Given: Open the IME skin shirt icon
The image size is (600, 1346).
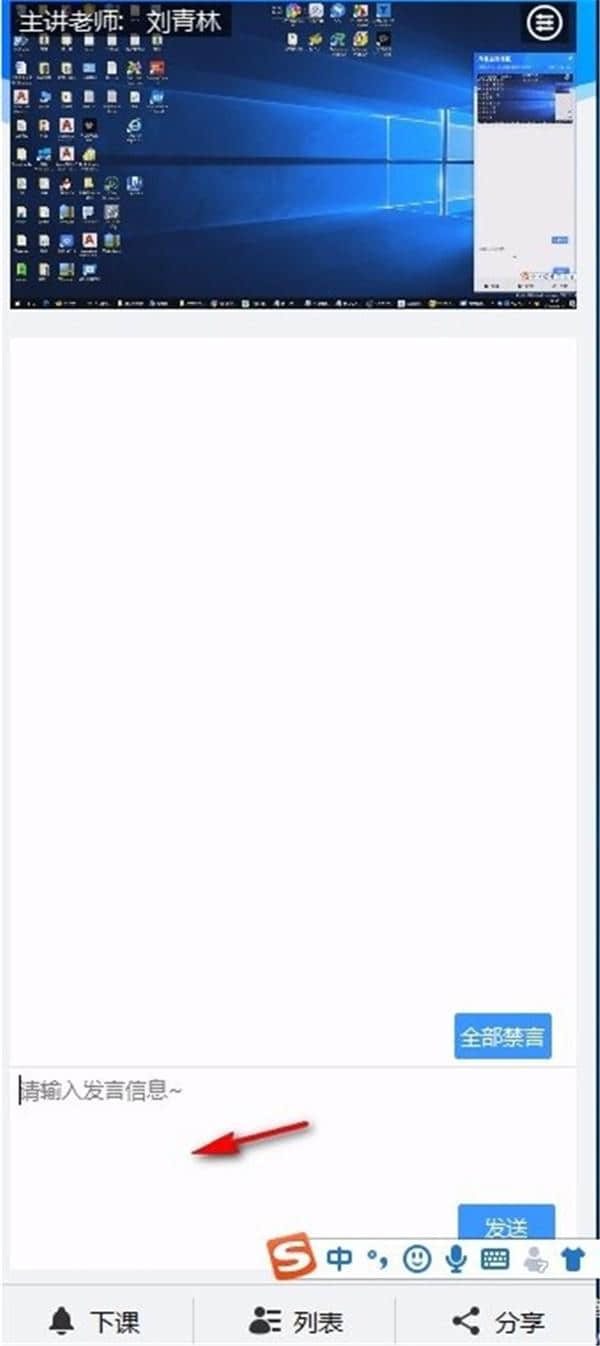Looking at the screenshot, I should click(573, 1258).
